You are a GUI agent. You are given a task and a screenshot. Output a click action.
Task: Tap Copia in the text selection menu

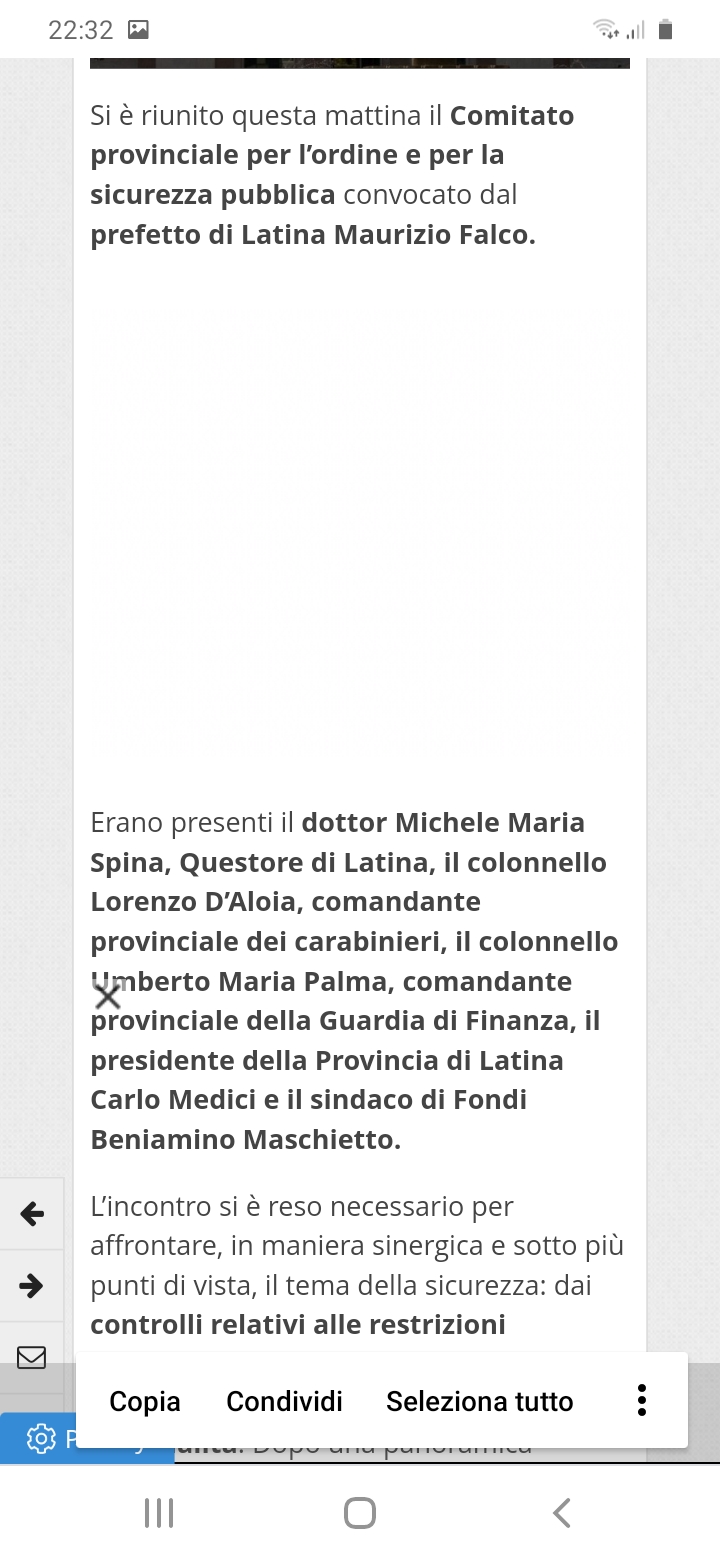[145, 1401]
